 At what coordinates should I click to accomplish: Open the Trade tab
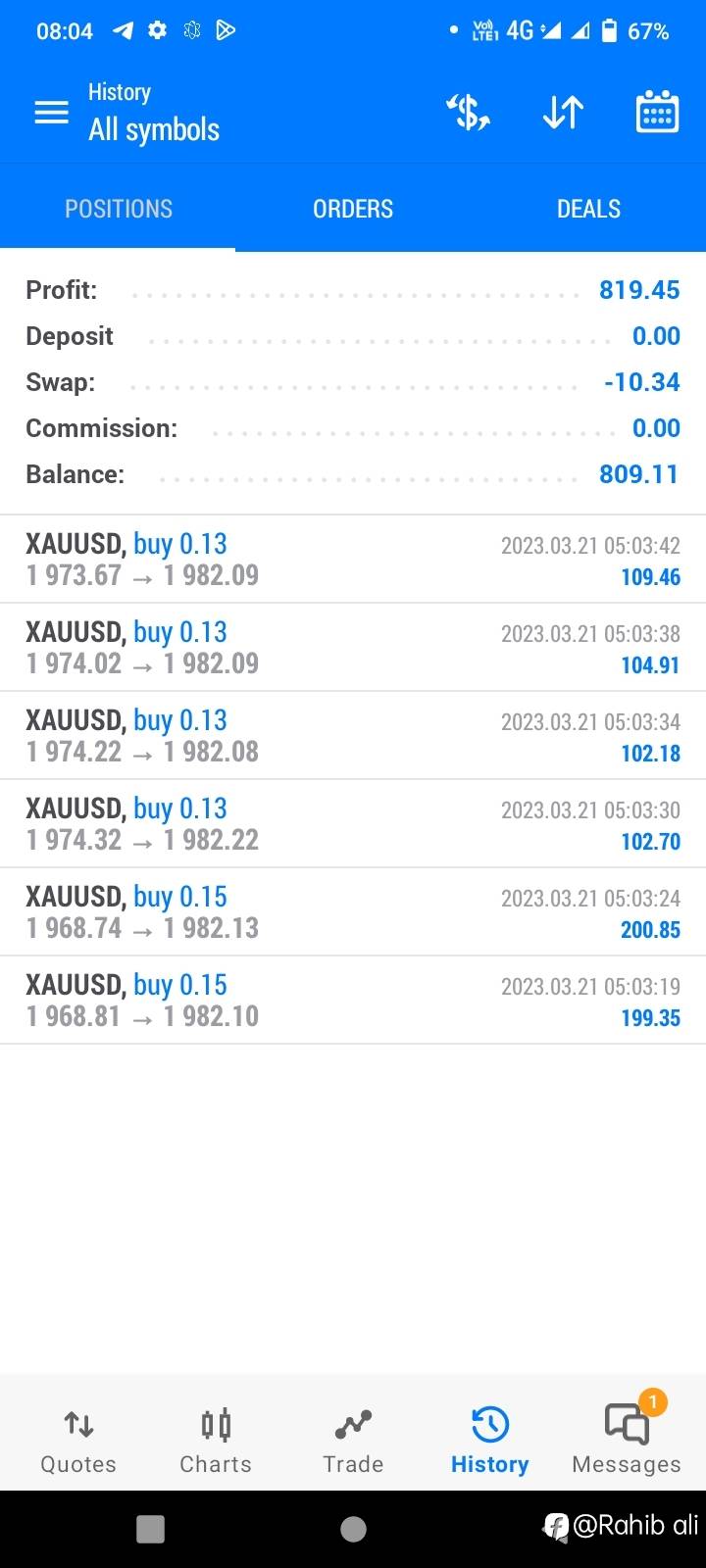pyautogui.click(x=353, y=1441)
